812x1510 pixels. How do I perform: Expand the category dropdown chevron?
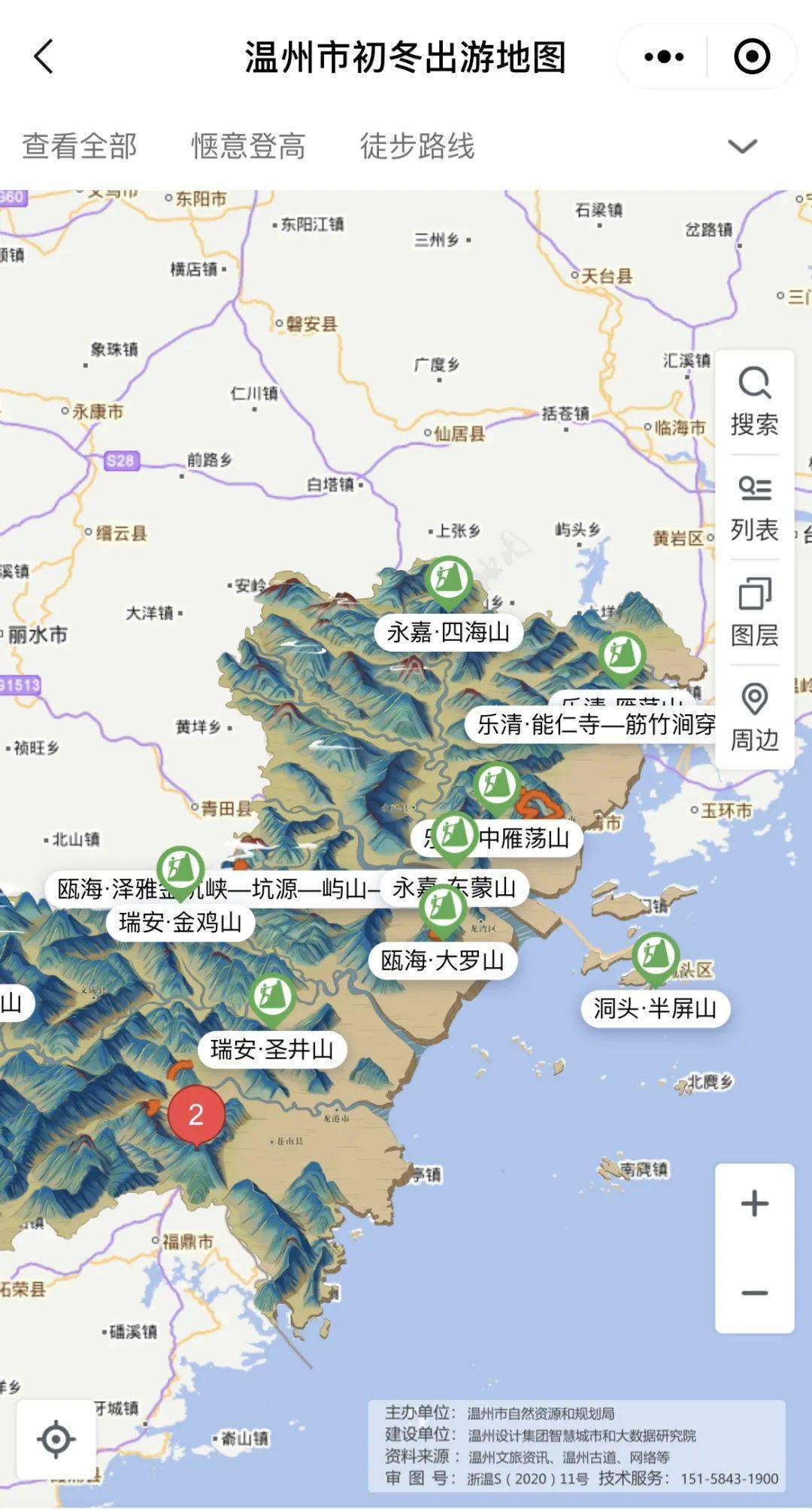click(x=742, y=146)
